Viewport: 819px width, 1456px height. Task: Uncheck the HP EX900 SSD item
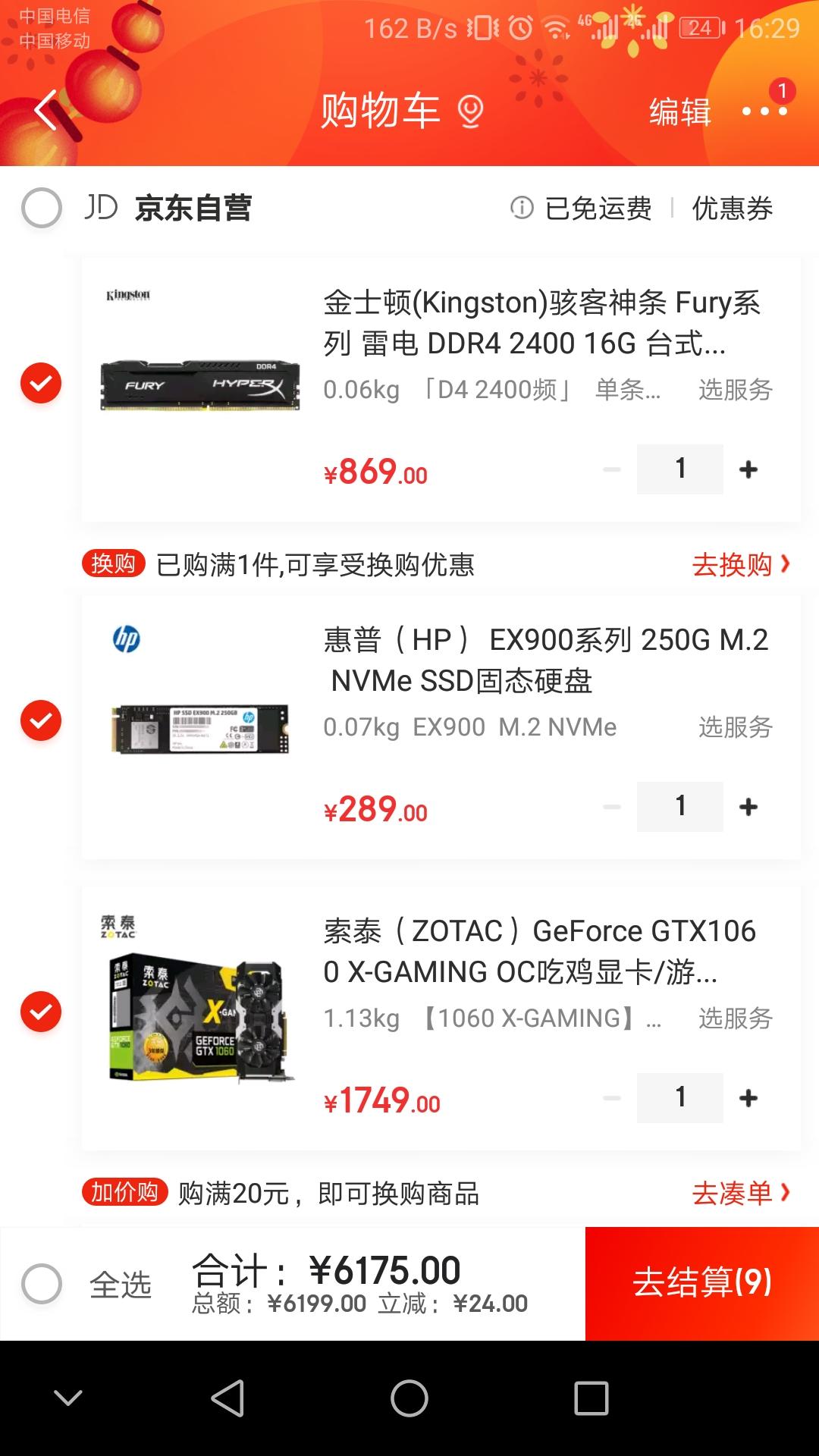coord(41,720)
